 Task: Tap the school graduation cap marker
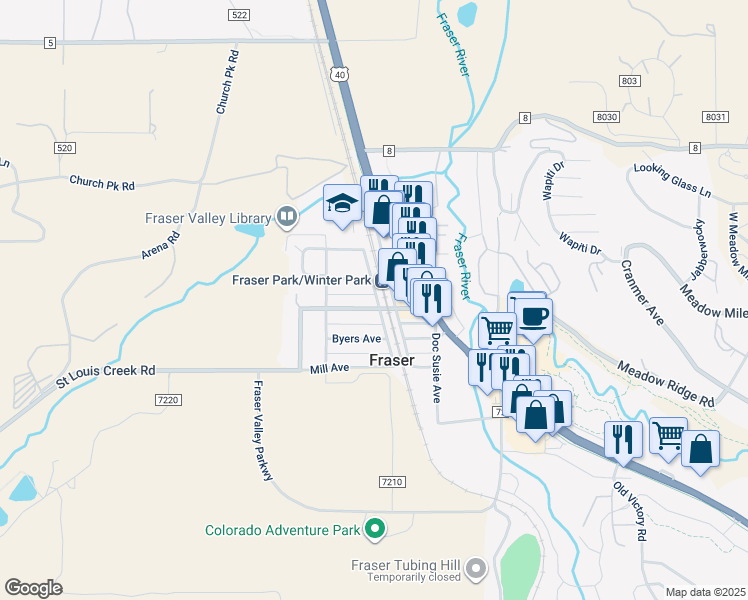coord(342,203)
